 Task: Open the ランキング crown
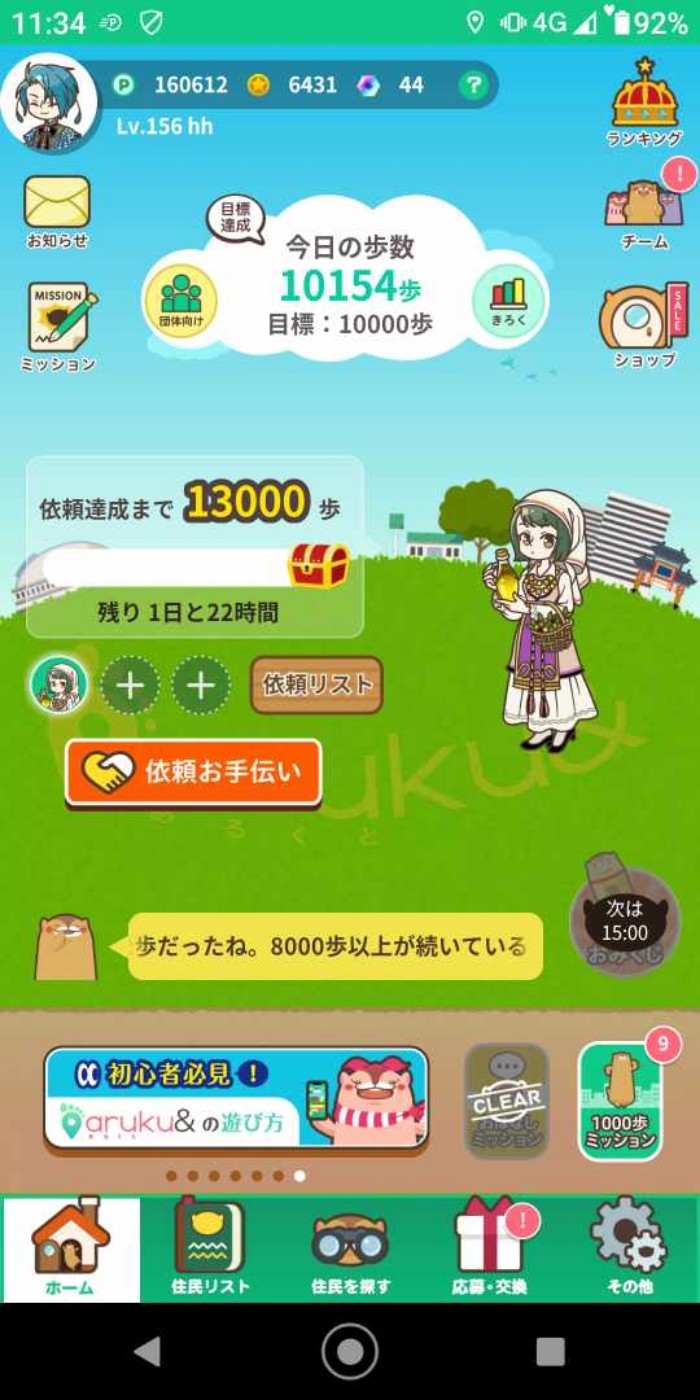pyautogui.click(x=645, y=98)
